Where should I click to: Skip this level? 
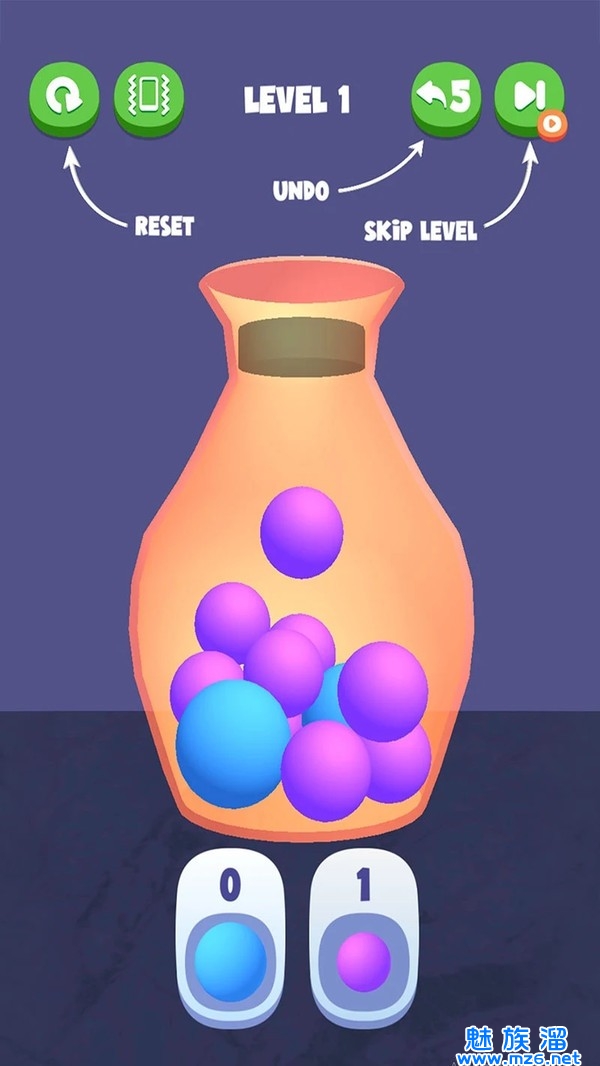[x=529, y=96]
